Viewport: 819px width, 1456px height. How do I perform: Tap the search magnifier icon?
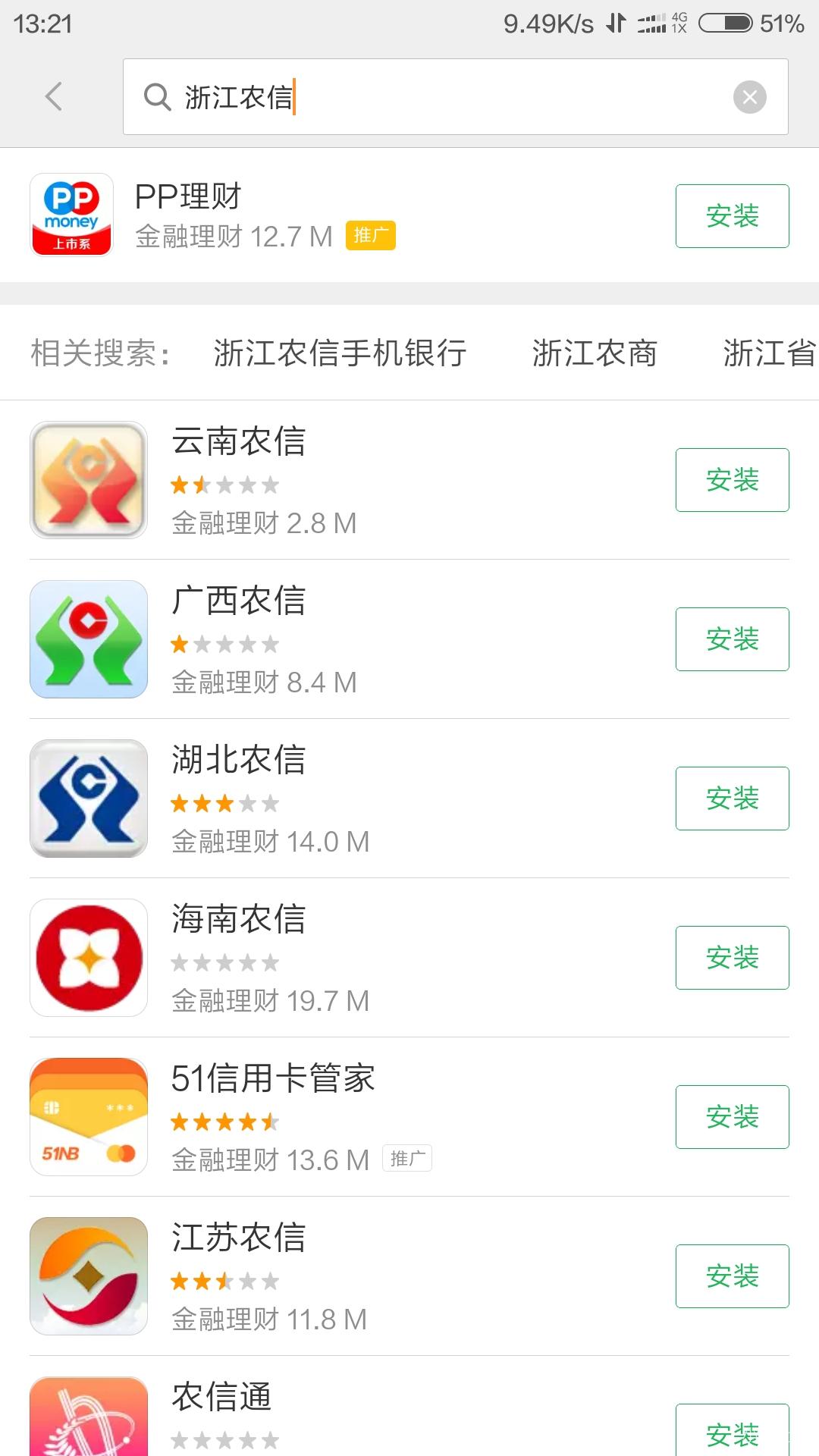(155, 99)
